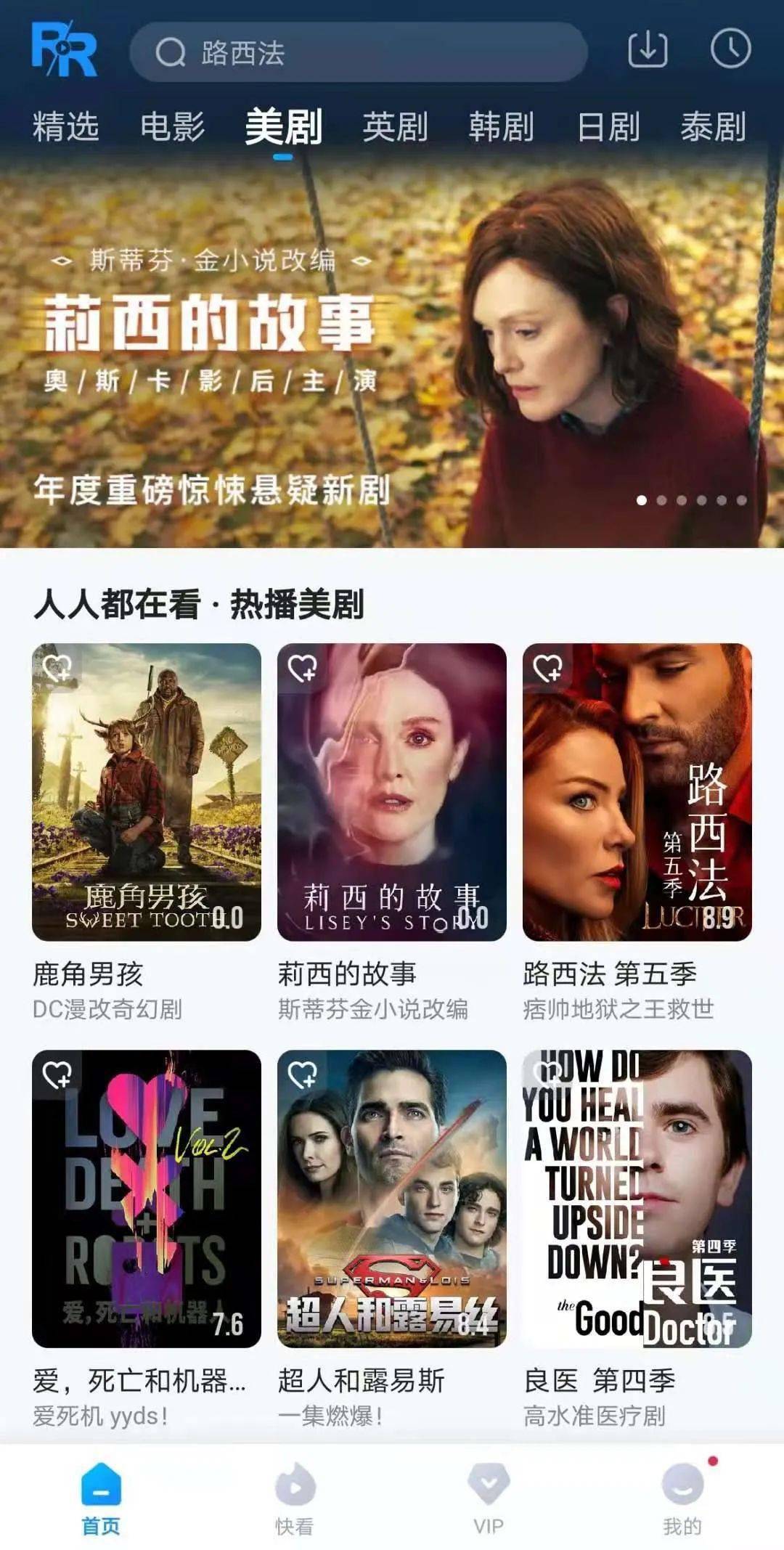784x1550 pixels.
Task: Open the search box showing 路西法
Action: pyautogui.click(x=357, y=52)
